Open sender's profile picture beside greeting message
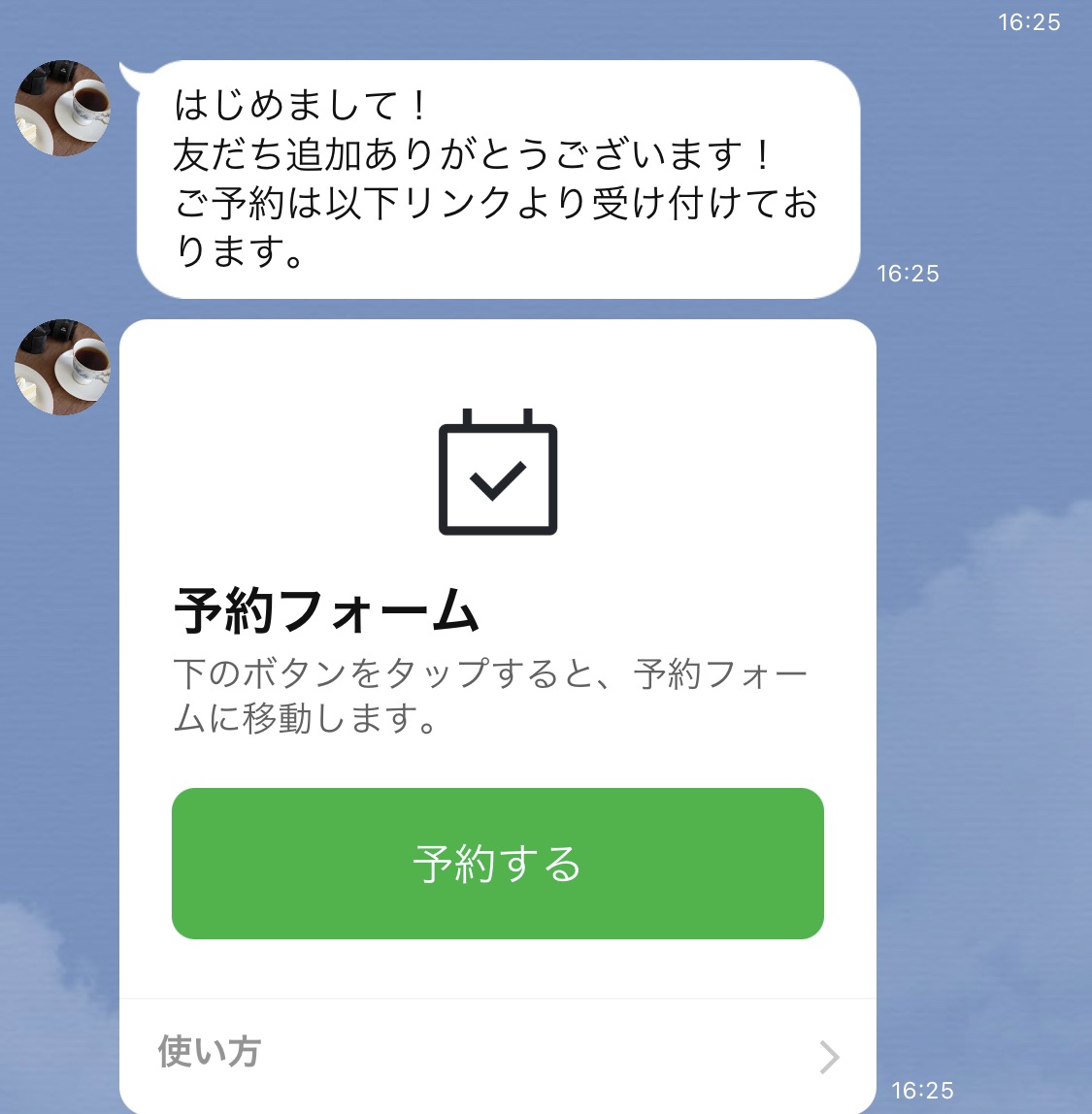1092x1114 pixels. coord(63,109)
